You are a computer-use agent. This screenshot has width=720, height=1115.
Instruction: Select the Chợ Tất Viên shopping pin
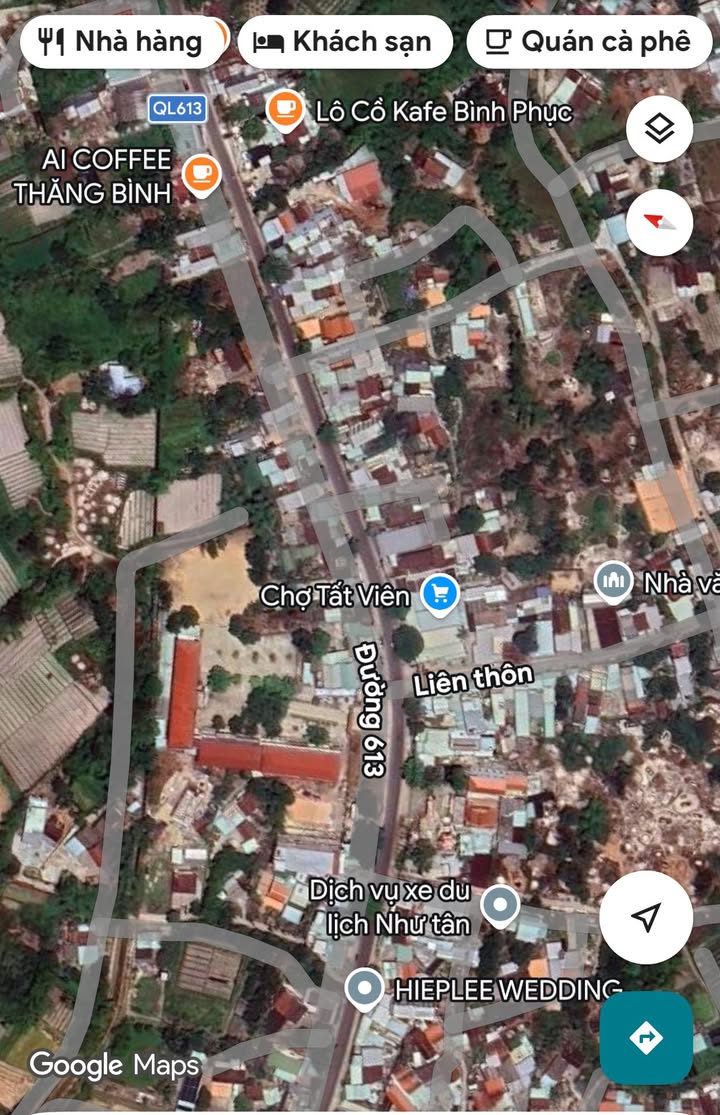tap(439, 594)
